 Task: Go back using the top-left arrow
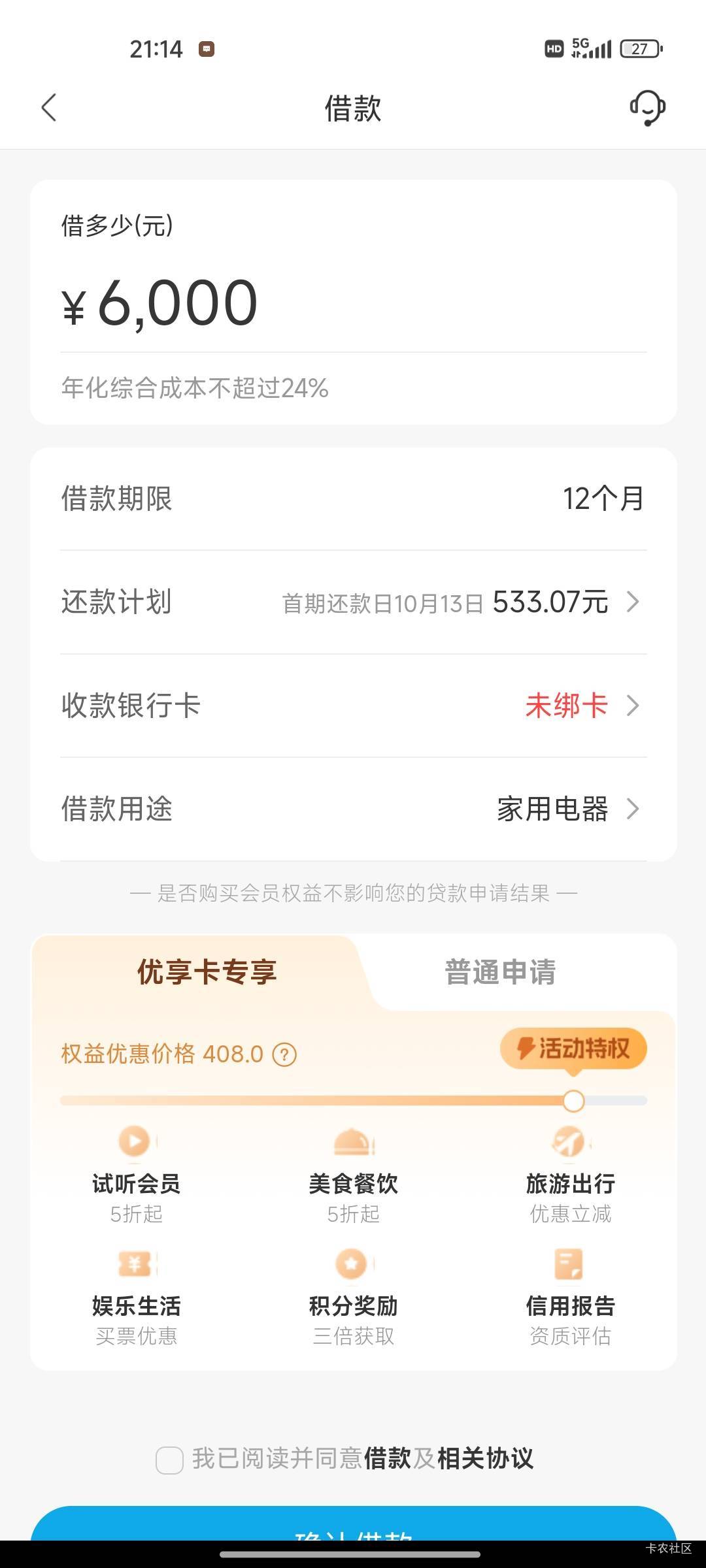(49, 108)
